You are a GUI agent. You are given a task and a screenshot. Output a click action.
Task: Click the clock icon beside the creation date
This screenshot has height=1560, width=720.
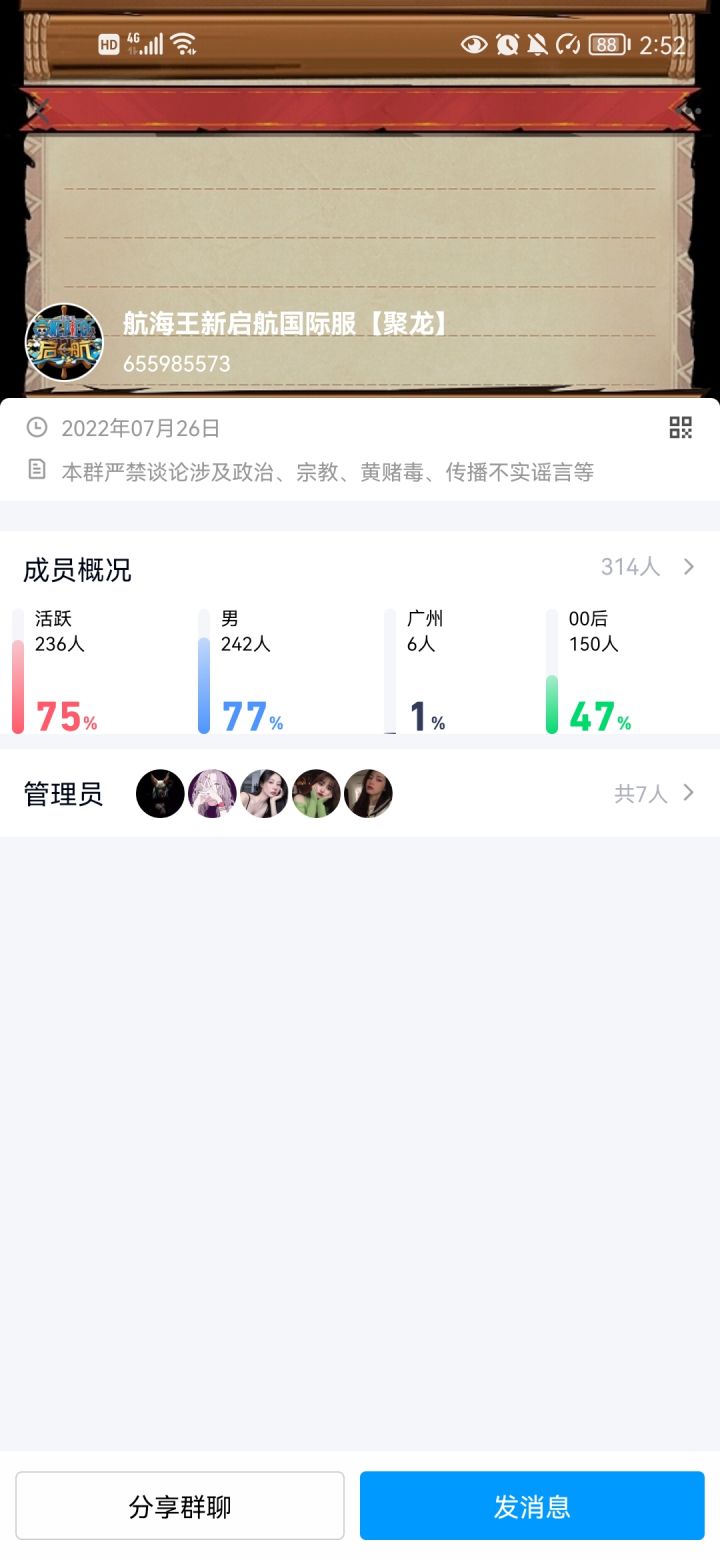pyautogui.click(x=37, y=428)
